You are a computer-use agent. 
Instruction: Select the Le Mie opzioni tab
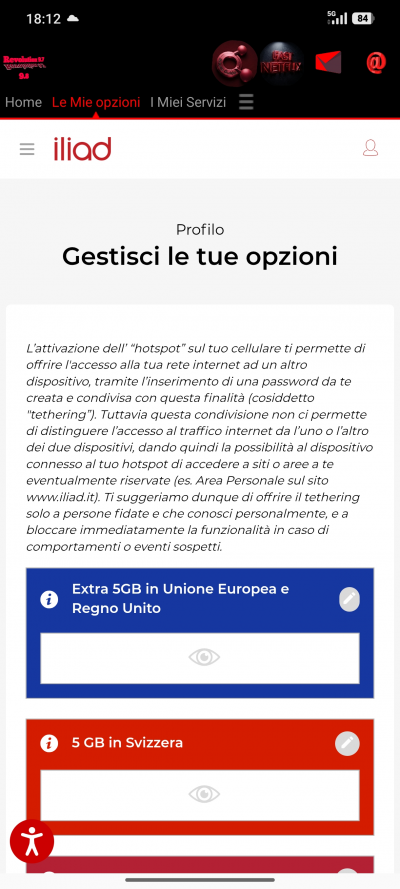(96, 102)
